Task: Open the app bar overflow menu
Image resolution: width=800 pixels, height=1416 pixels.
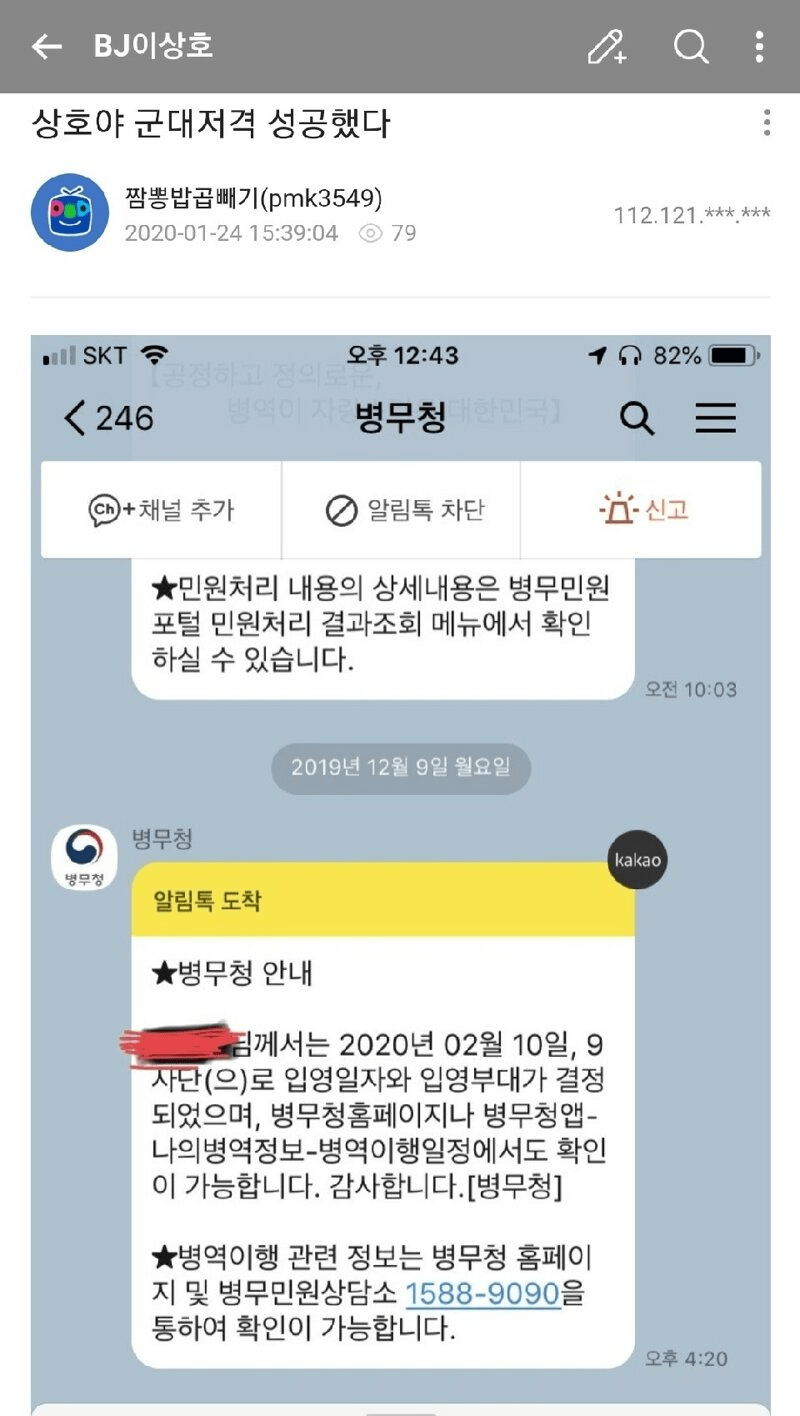Action: pos(759,46)
